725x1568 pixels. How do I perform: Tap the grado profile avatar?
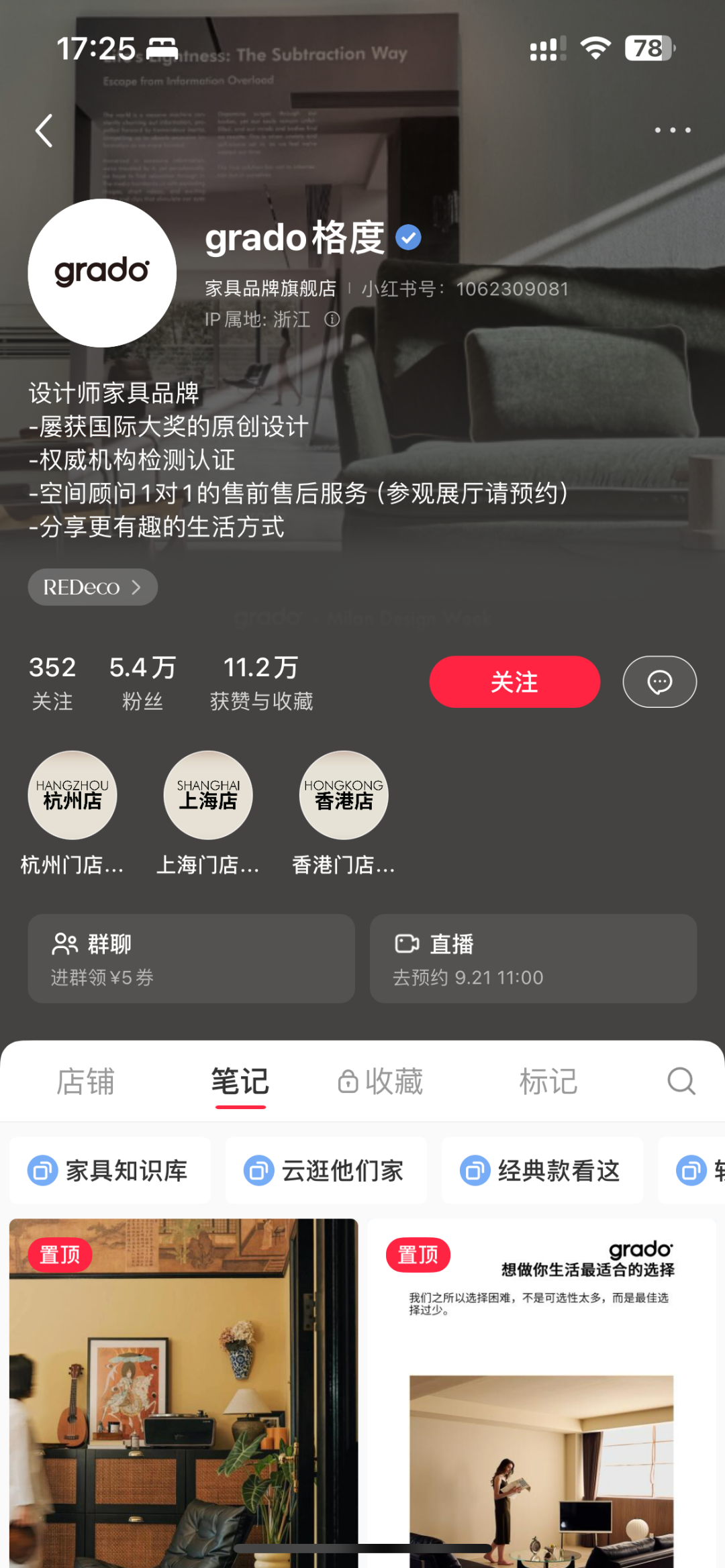click(102, 273)
